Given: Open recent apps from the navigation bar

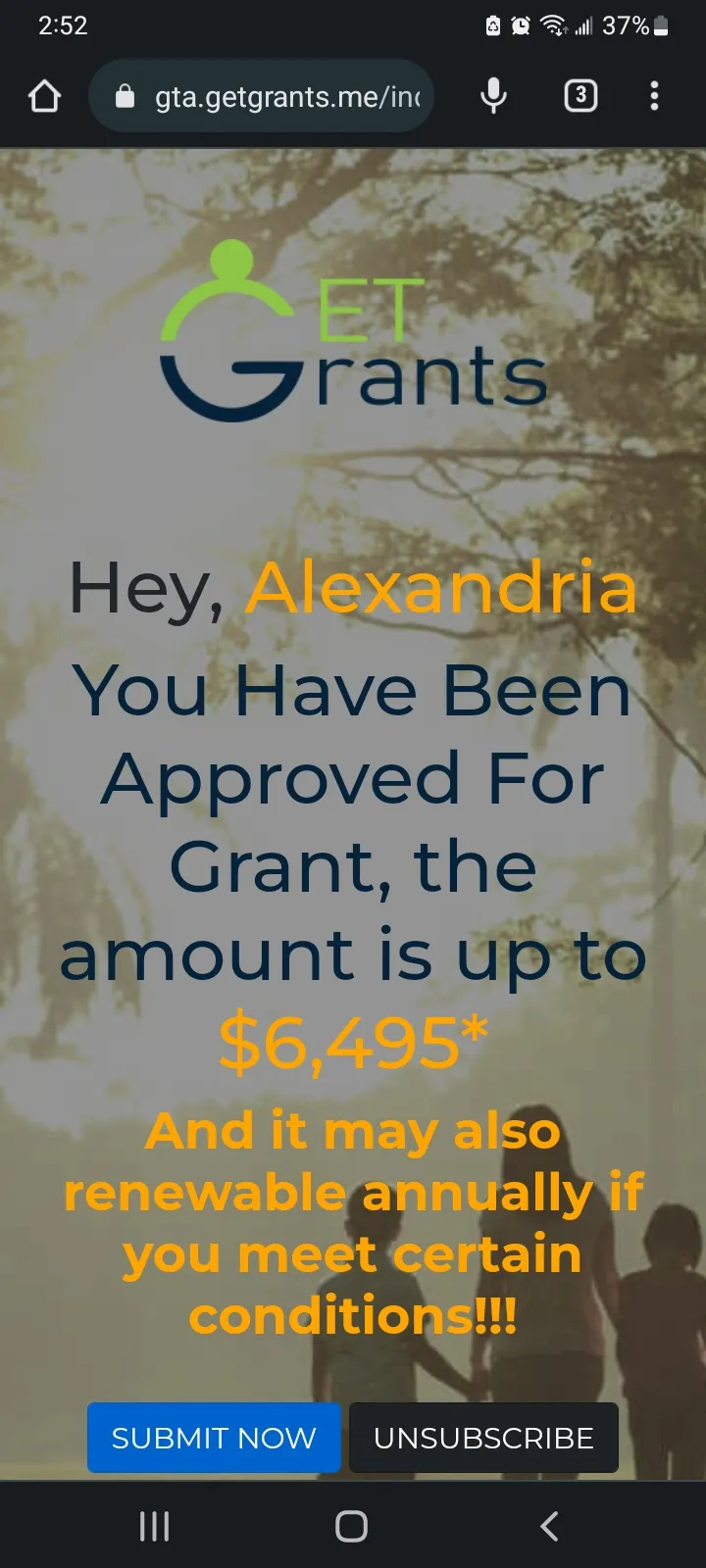Looking at the screenshot, I should pyautogui.click(x=154, y=1526).
